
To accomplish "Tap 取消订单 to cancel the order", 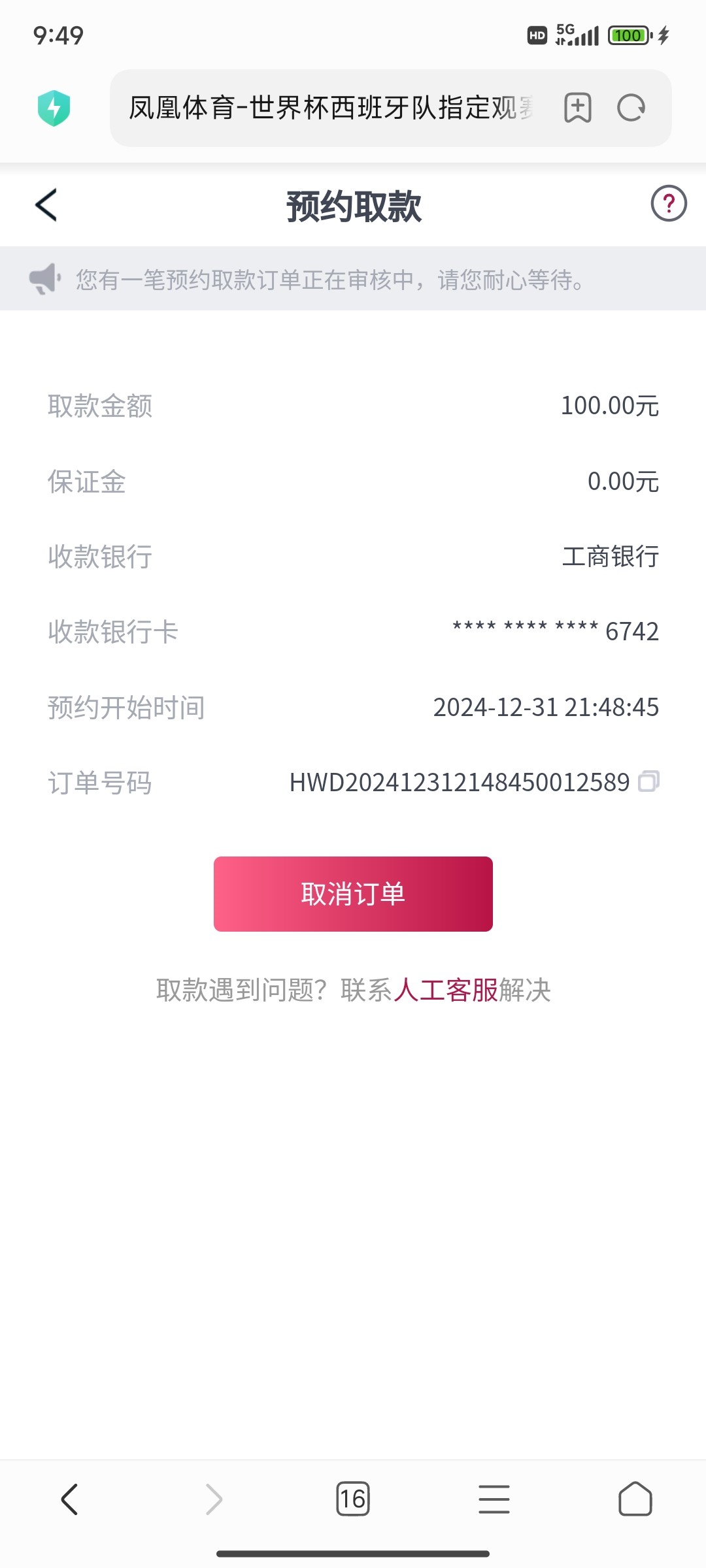I will click(353, 894).
